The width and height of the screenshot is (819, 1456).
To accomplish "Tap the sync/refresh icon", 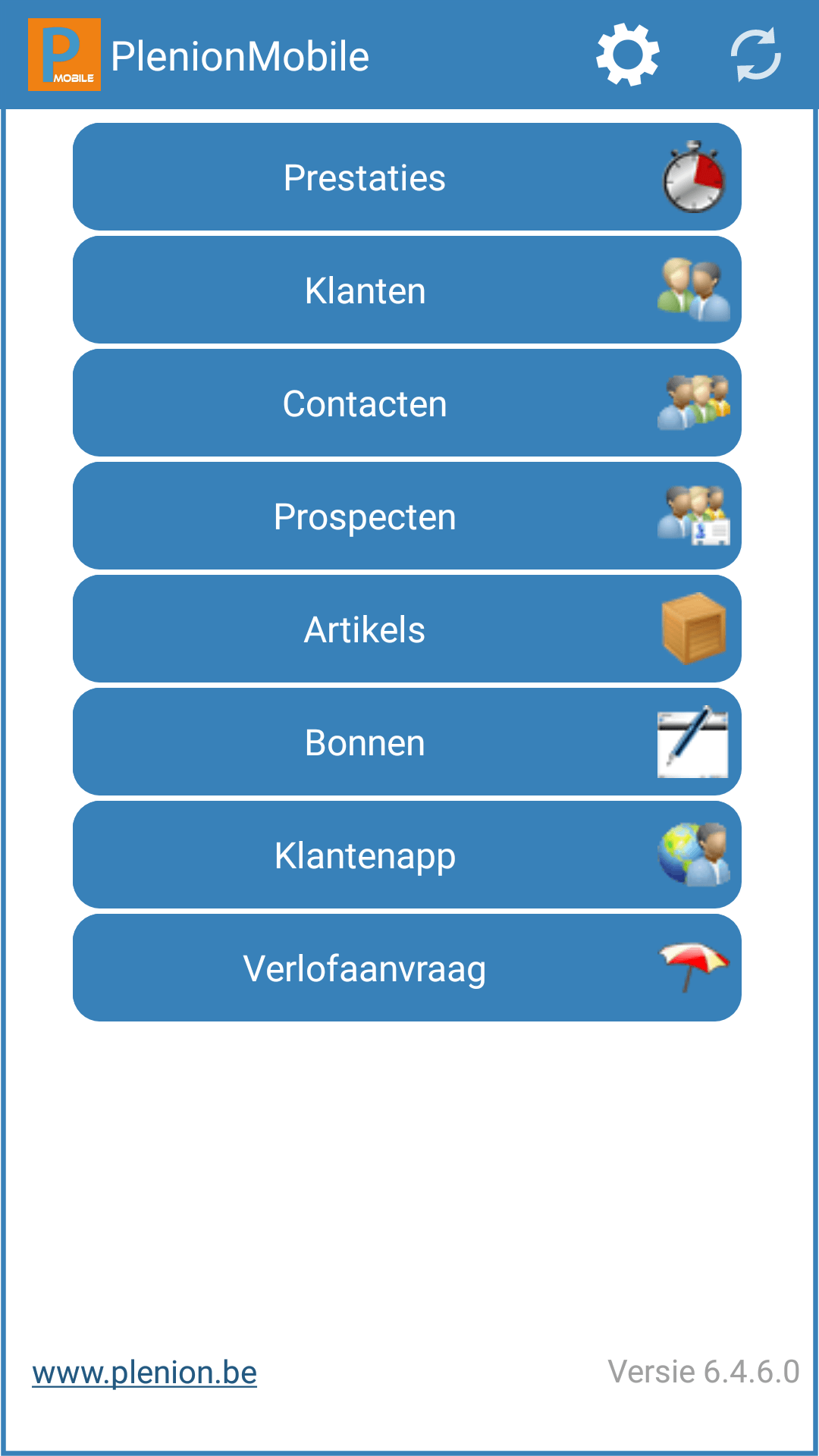I will coord(757,57).
